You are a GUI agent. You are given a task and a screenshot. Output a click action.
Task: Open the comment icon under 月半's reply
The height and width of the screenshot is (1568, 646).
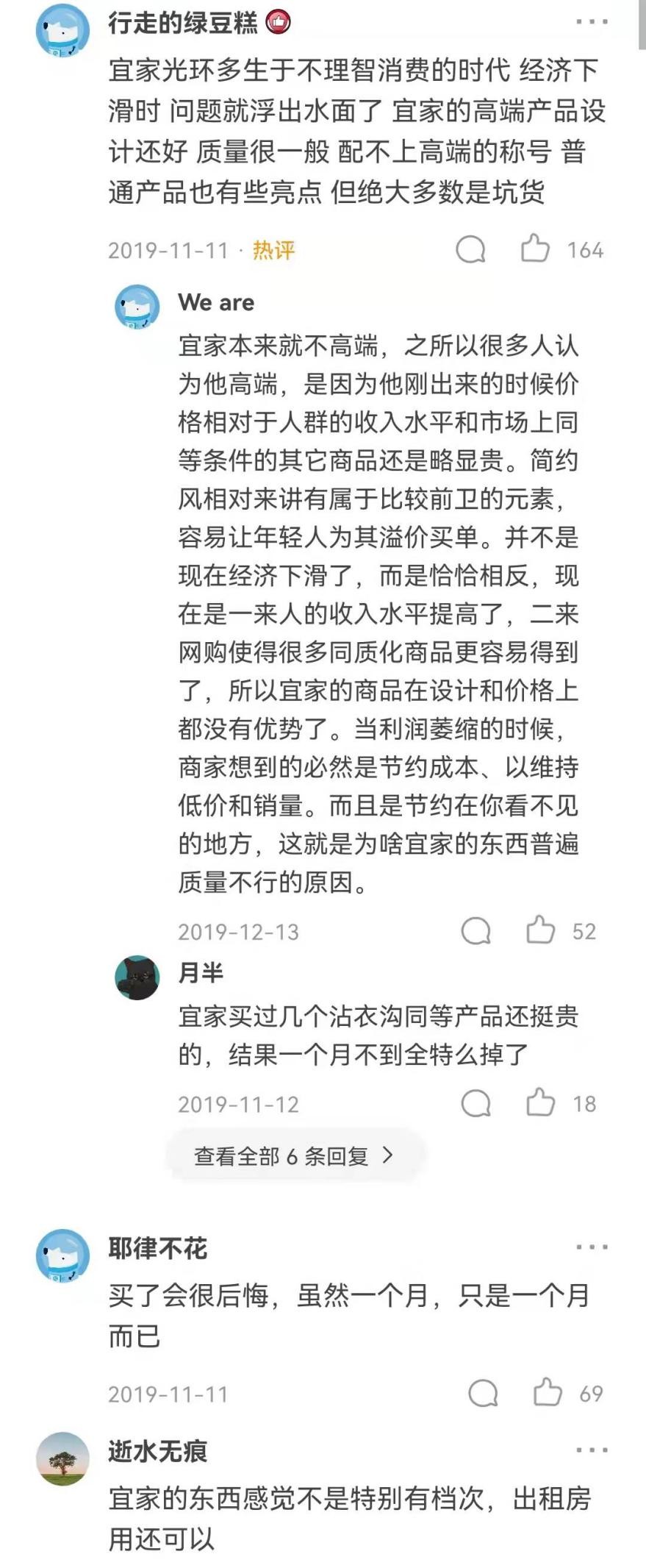pyautogui.click(x=475, y=1103)
